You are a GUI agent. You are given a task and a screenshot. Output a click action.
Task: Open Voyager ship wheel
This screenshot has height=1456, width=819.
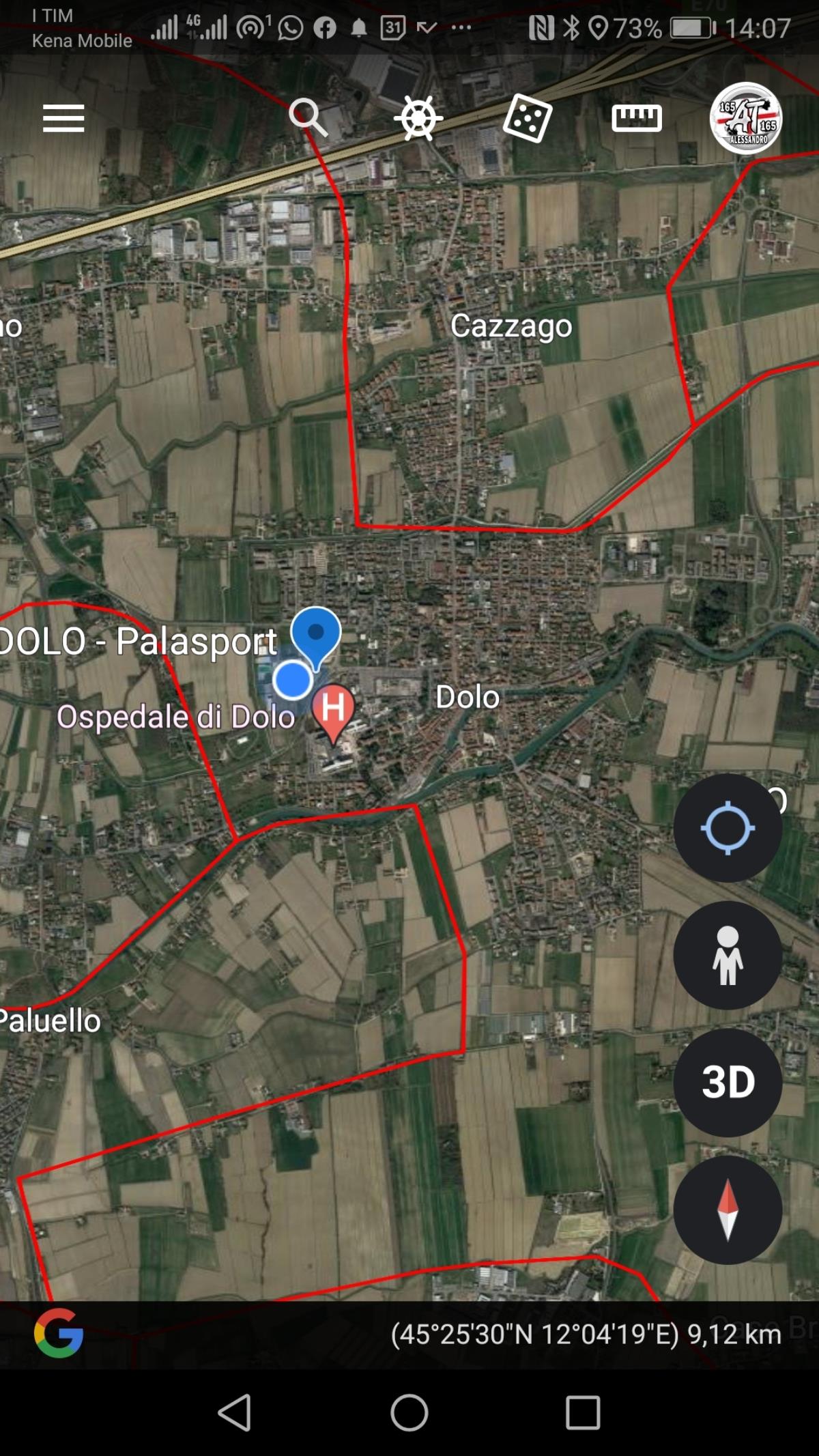tap(418, 118)
